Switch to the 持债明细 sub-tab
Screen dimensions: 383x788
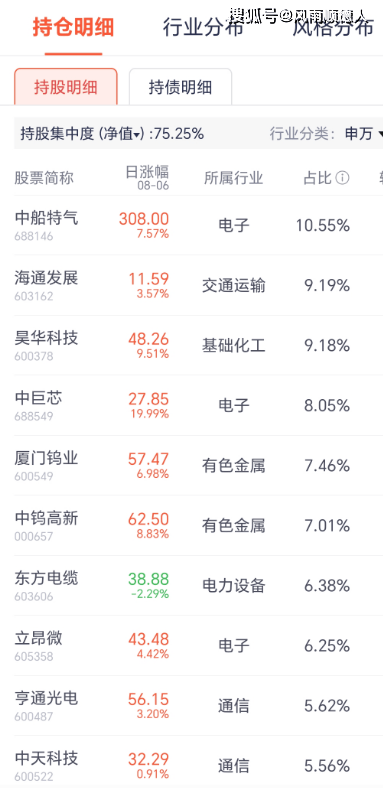pyautogui.click(x=180, y=87)
